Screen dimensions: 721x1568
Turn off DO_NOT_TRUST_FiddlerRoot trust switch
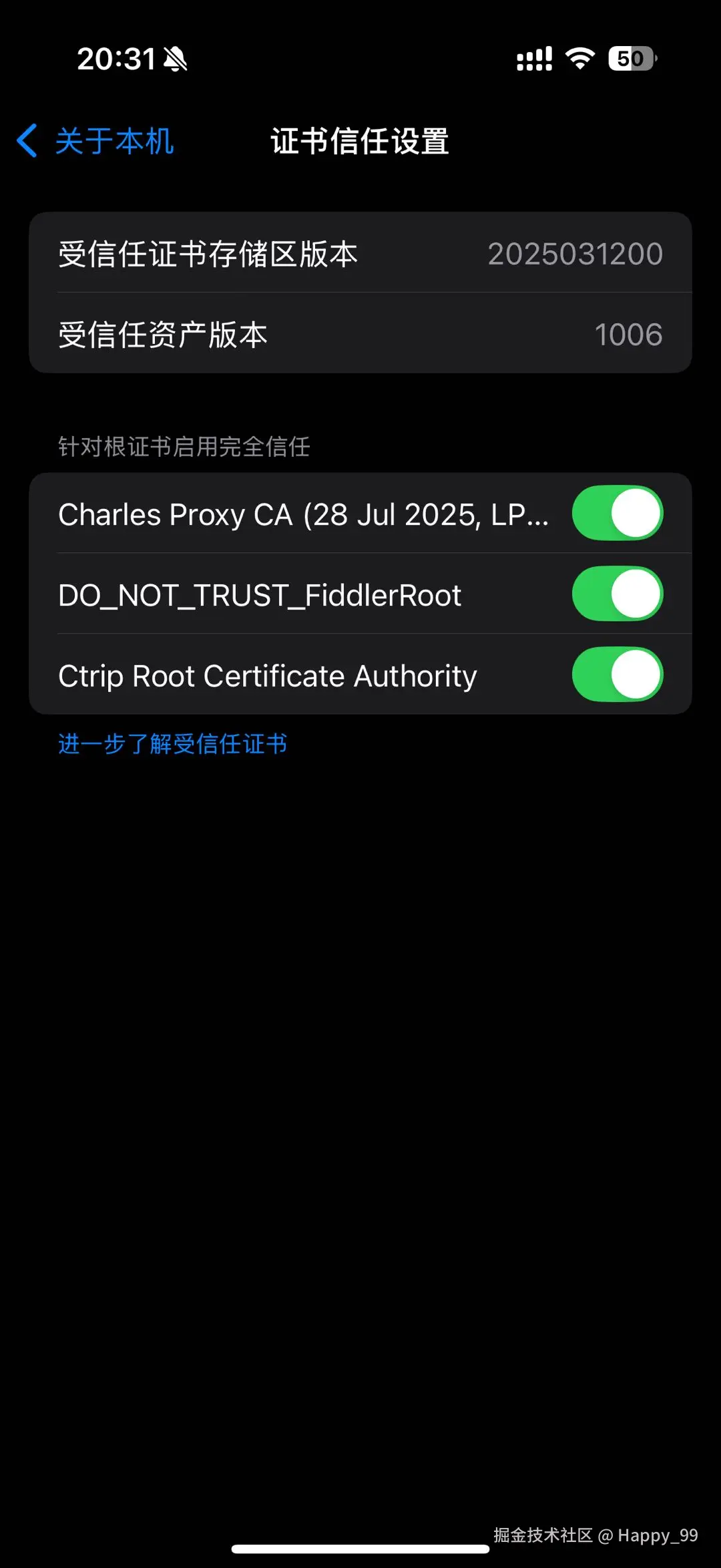pos(617,594)
